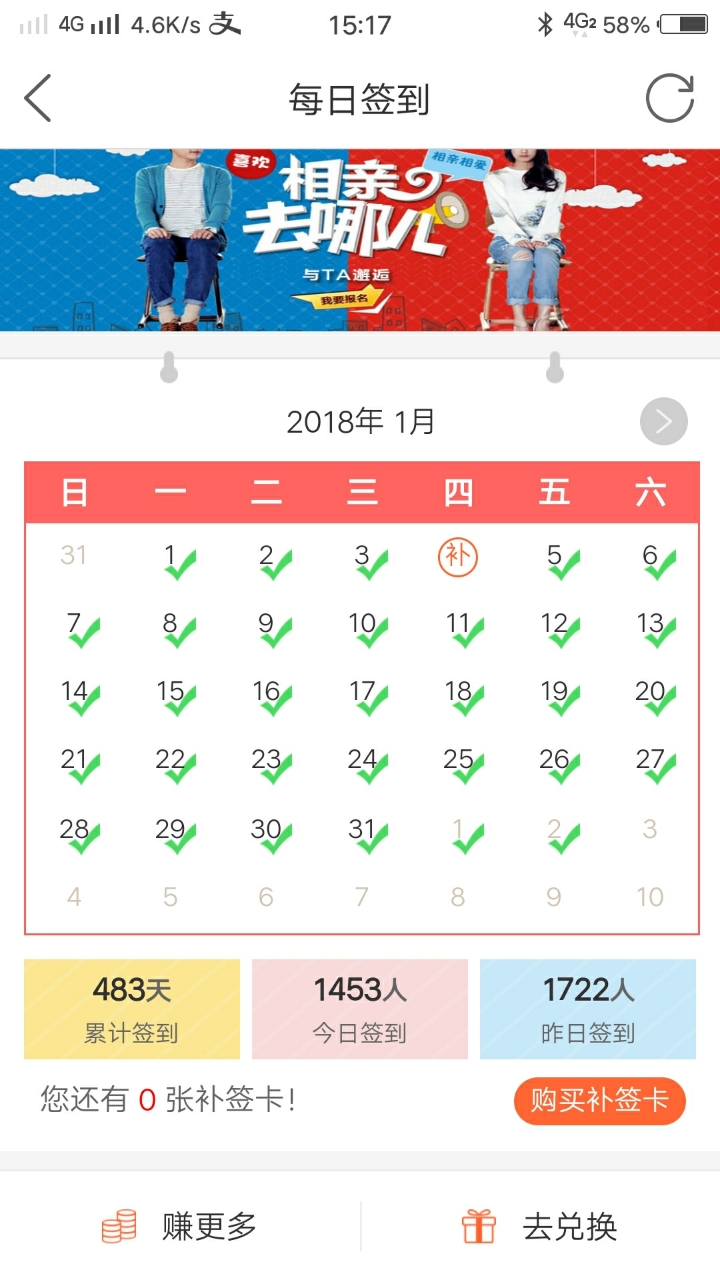Open 去兑换 to redeem rewards

tap(540, 1226)
